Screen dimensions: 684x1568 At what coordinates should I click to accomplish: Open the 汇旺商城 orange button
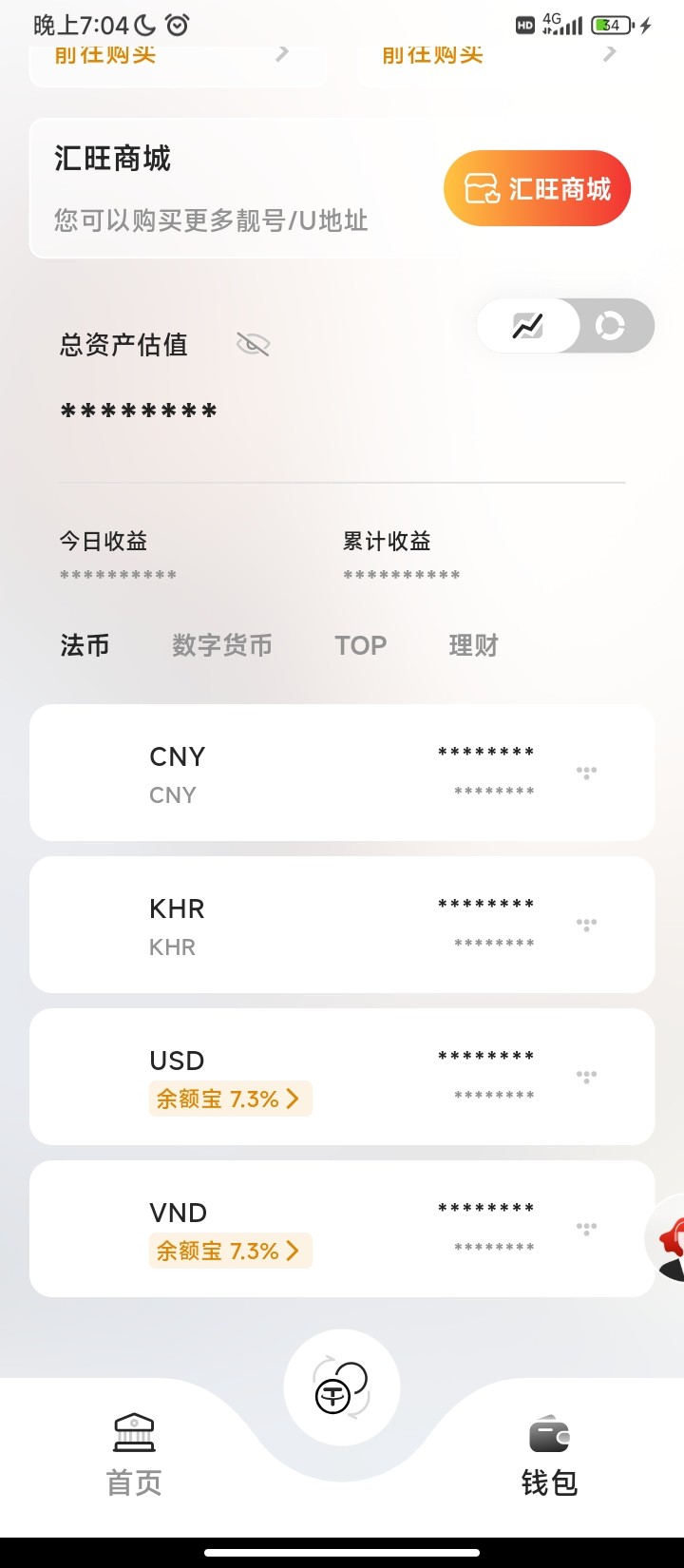coord(537,188)
